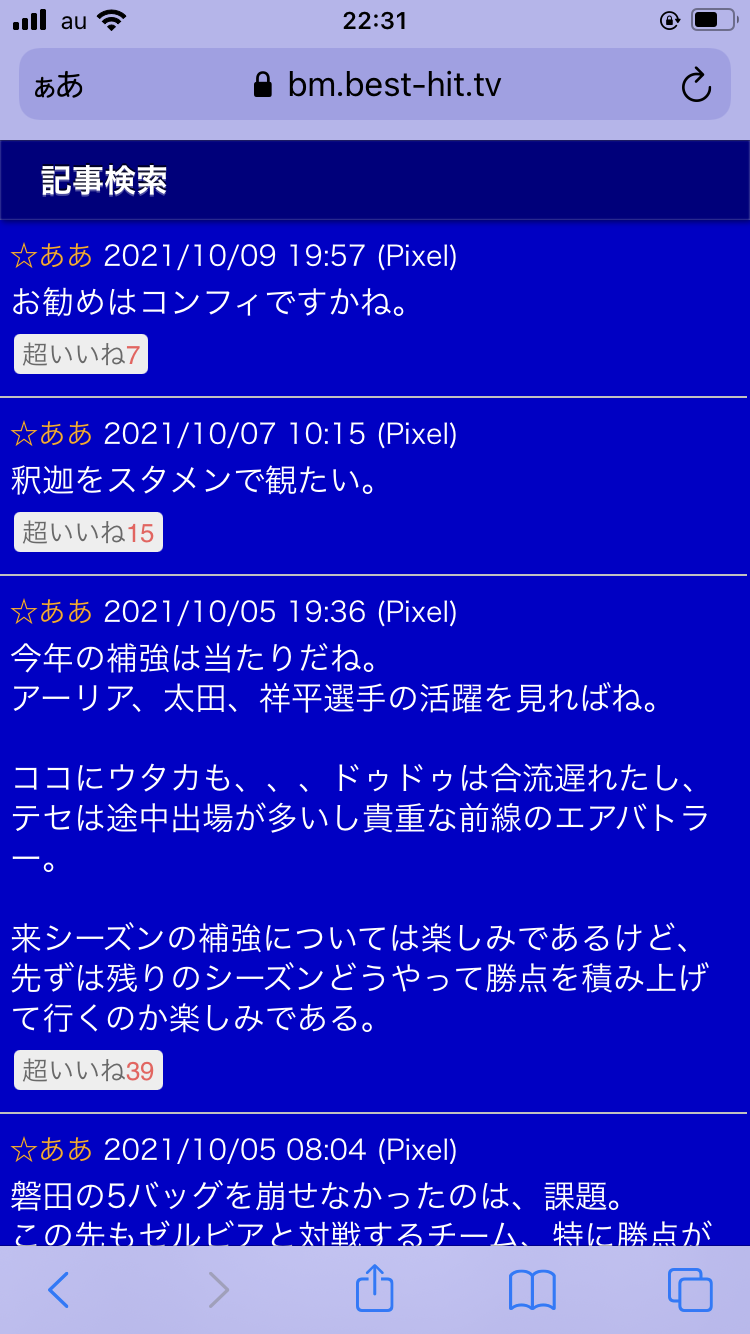This screenshot has height=1334, width=750.
Task: Open the 記事検索 header bar
Action: [x=375, y=181]
